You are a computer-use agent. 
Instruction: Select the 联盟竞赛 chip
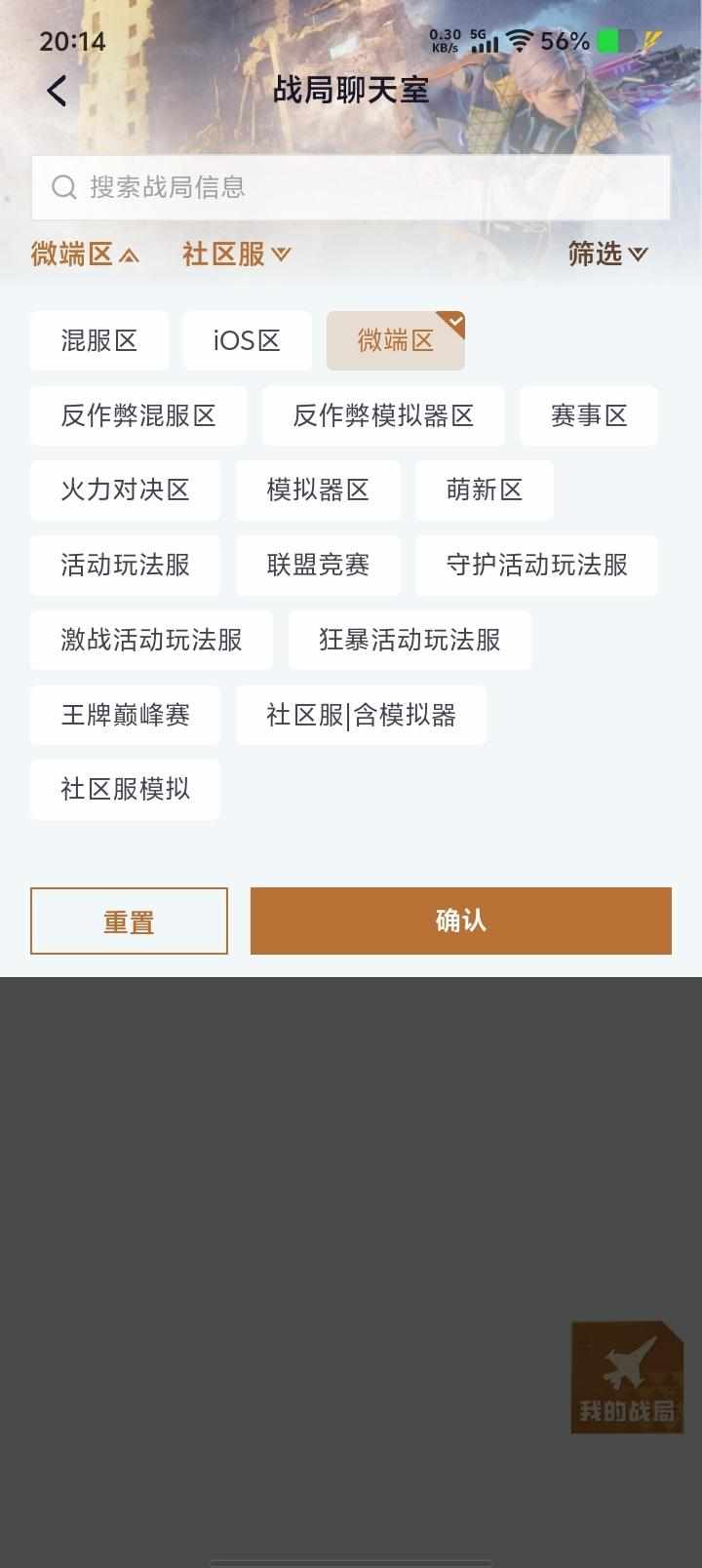pyautogui.click(x=318, y=565)
